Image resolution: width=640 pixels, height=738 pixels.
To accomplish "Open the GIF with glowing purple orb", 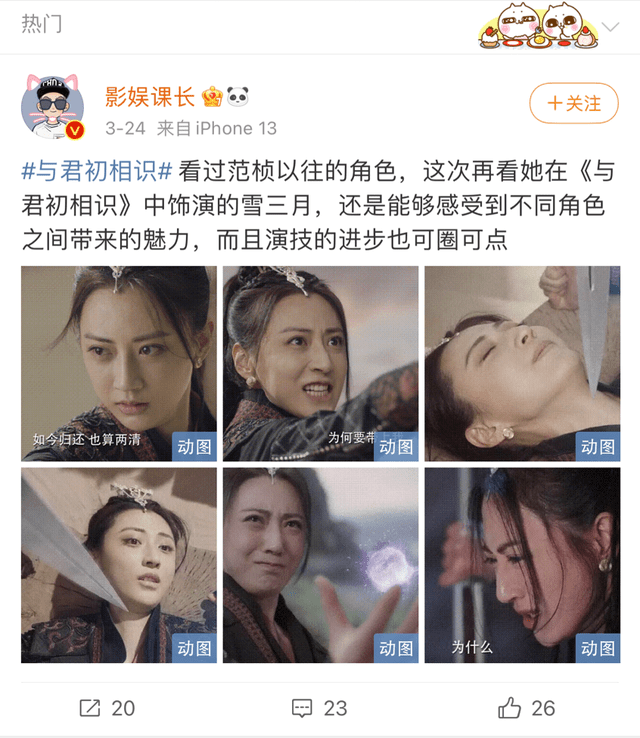I will pos(320,565).
